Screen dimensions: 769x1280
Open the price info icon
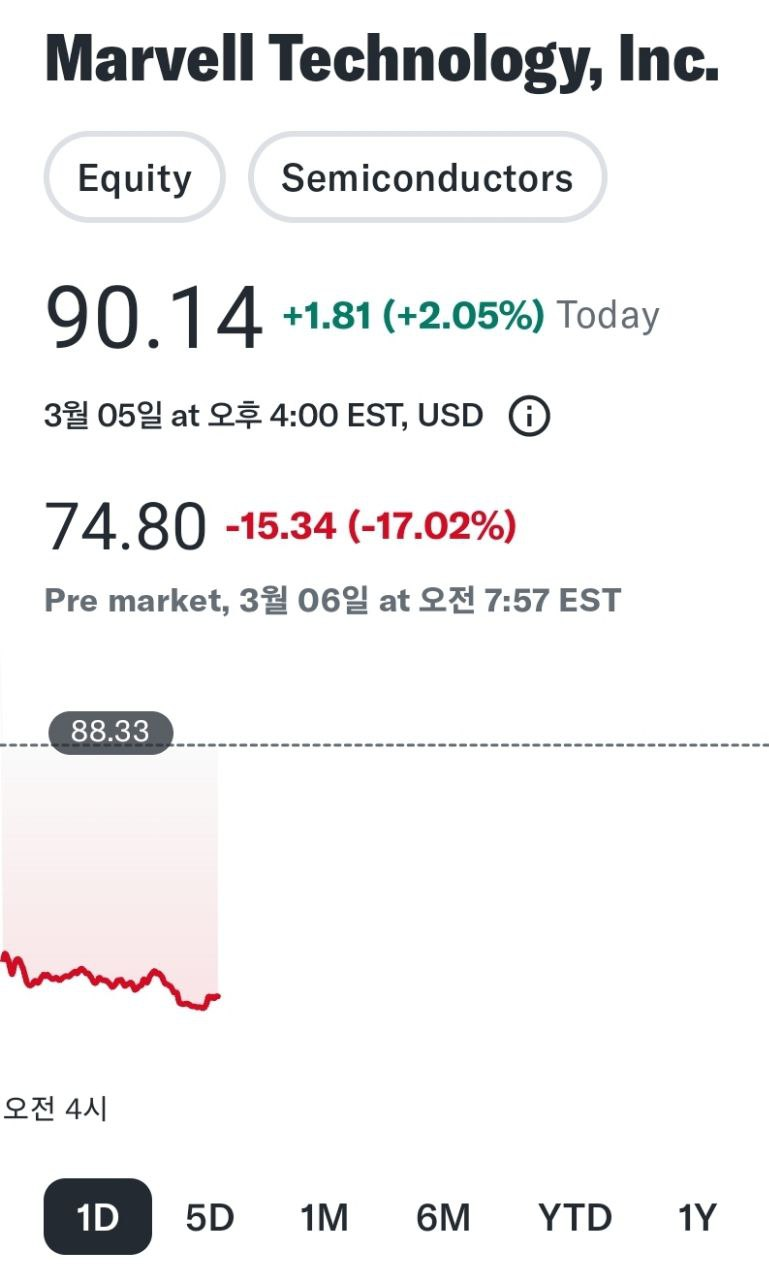coord(529,416)
